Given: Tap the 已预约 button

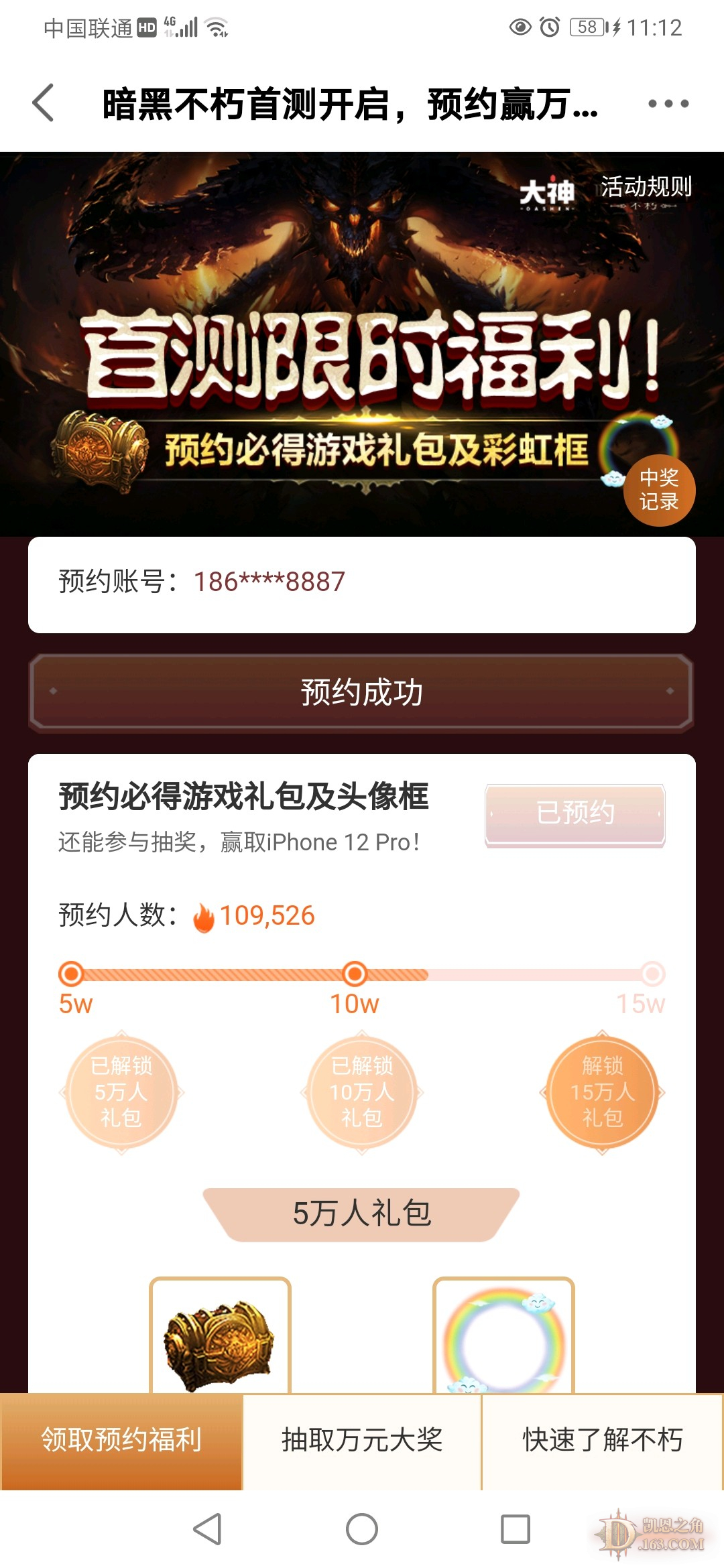Looking at the screenshot, I should 575,813.
